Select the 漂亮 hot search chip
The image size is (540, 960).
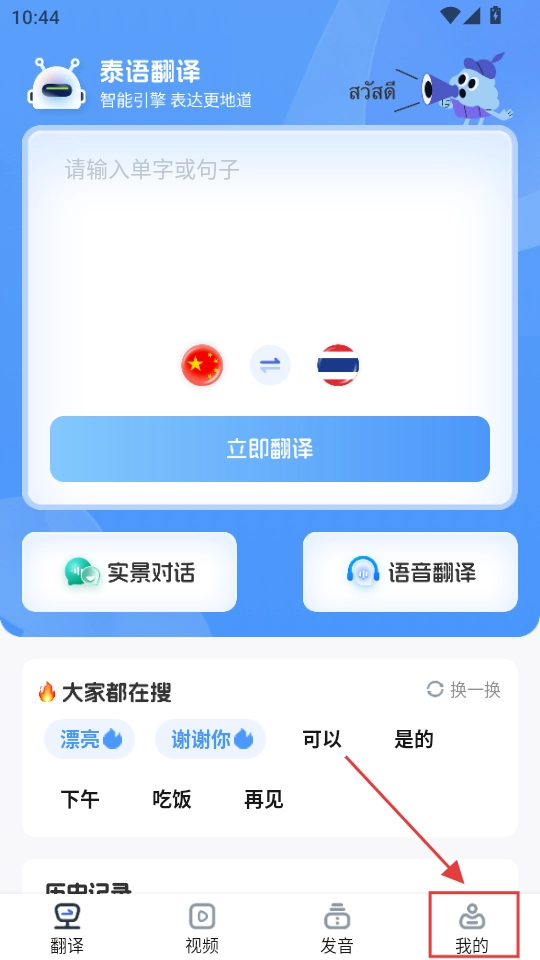coord(89,739)
